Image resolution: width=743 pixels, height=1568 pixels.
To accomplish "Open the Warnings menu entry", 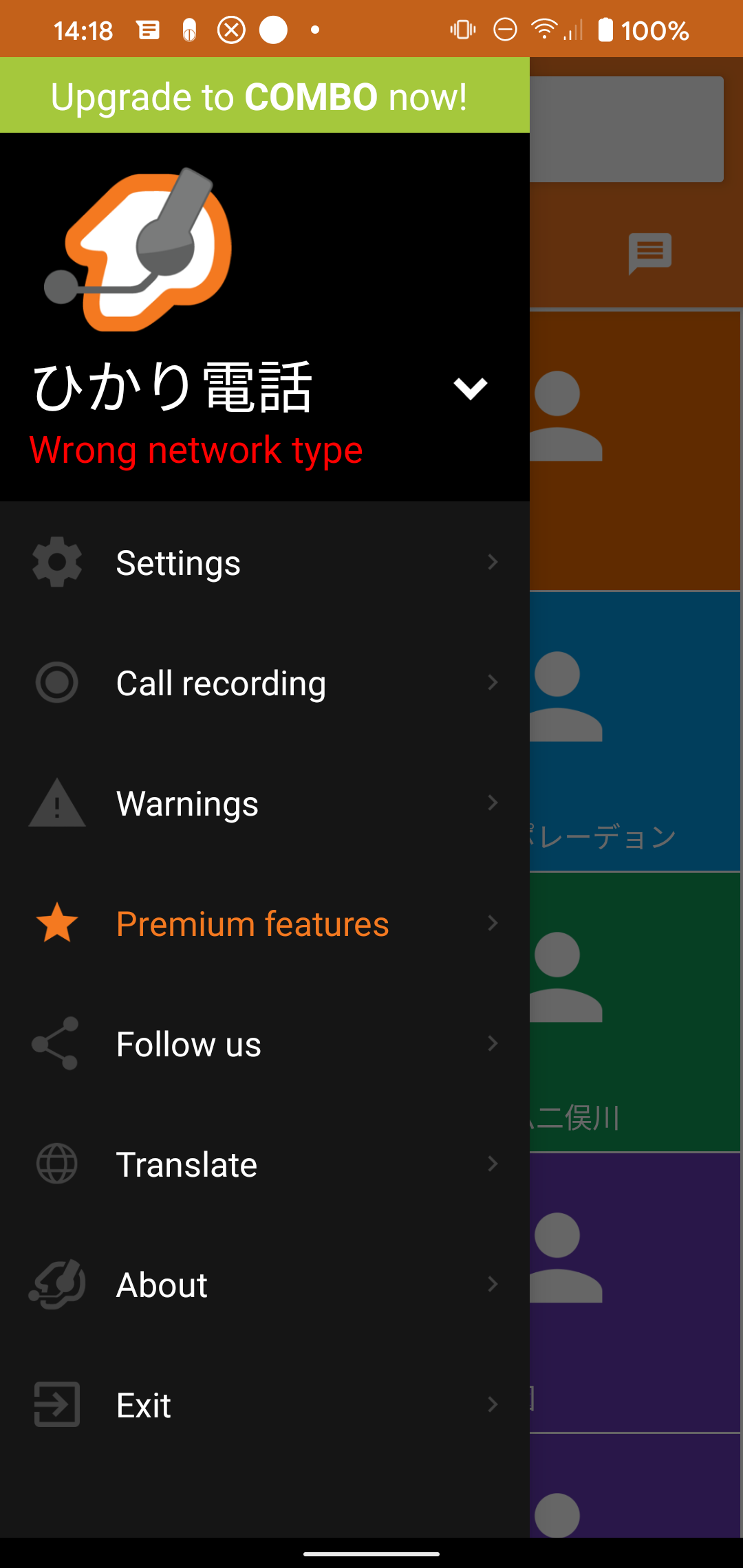I will click(x=187, y=803).
